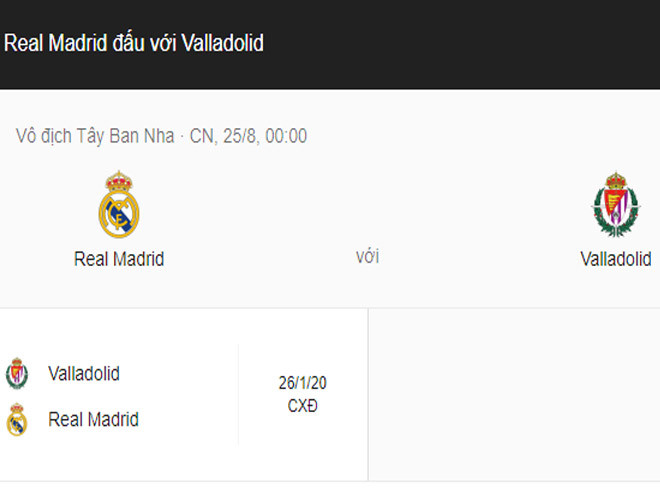Open the Real Madrid team page
Viewport: 660px width, 500px height.
tap(119, 220)
